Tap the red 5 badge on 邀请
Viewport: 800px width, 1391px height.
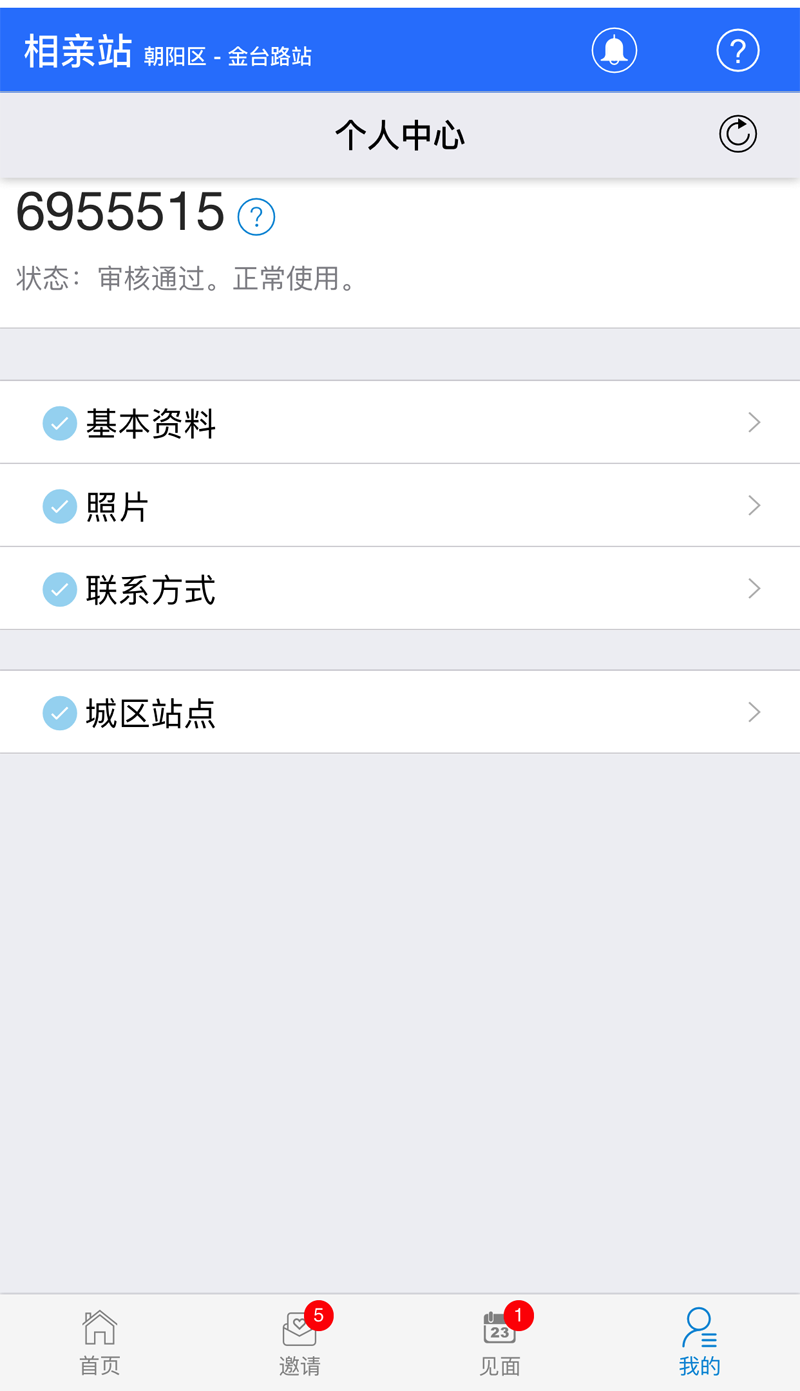[x=317, y=1314]
